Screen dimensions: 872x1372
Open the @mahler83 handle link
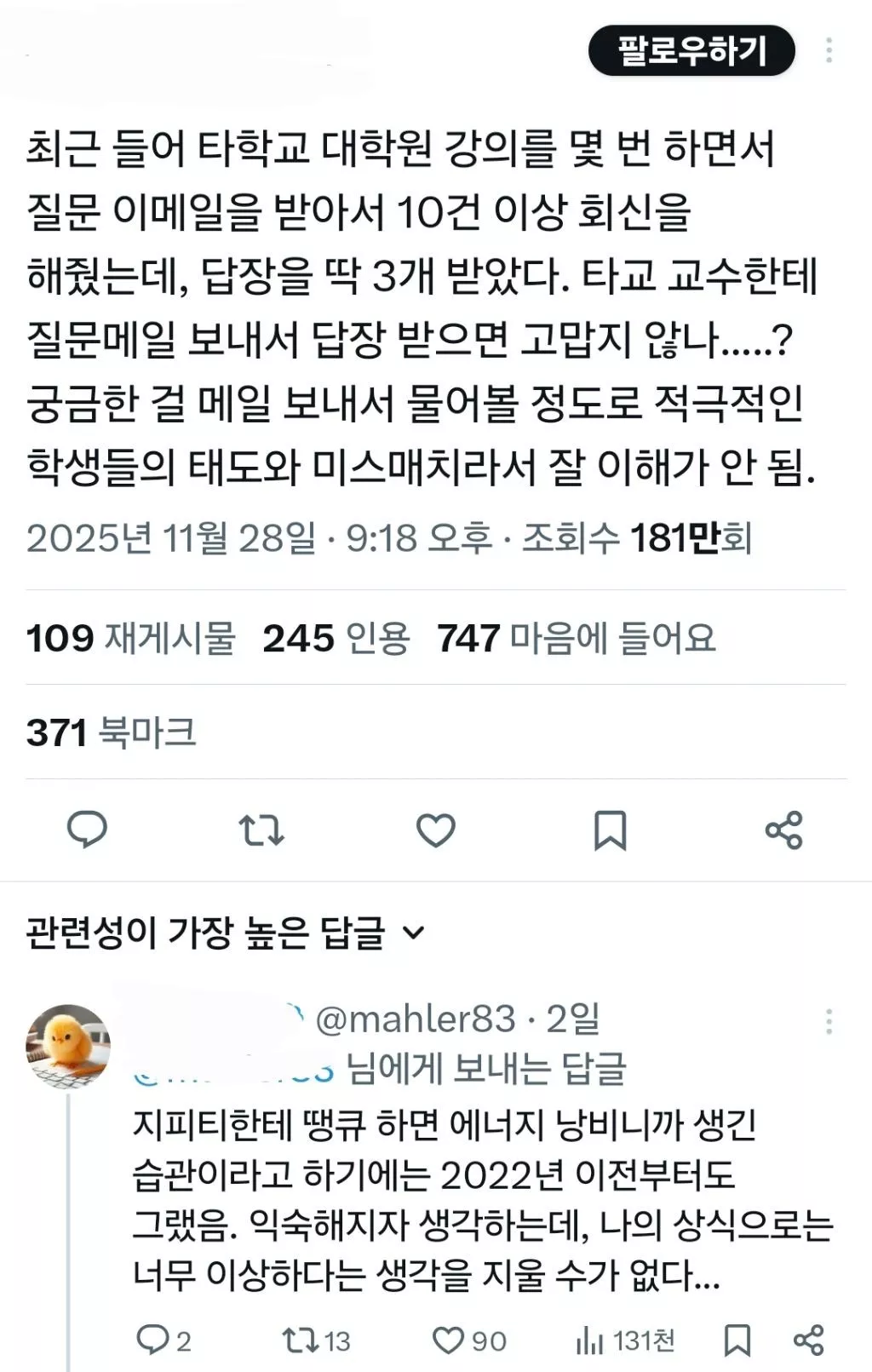[415, 1019]
